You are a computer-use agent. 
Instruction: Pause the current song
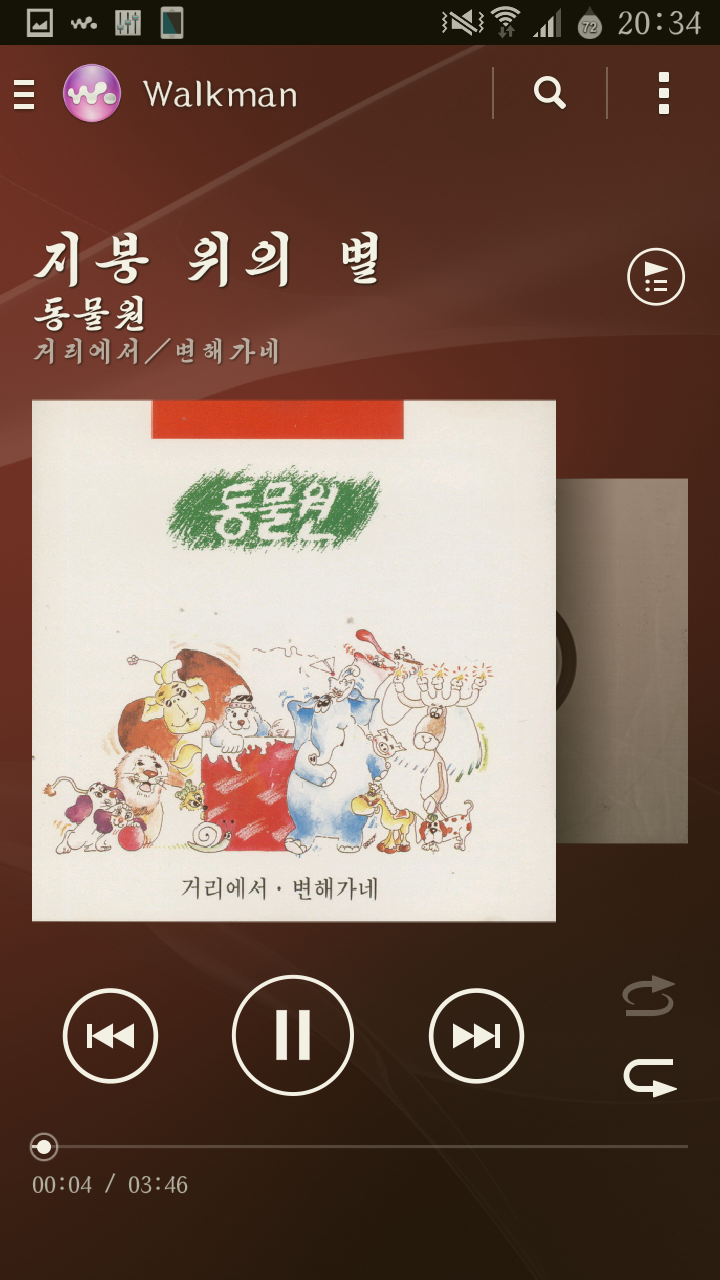(293, 1036)
